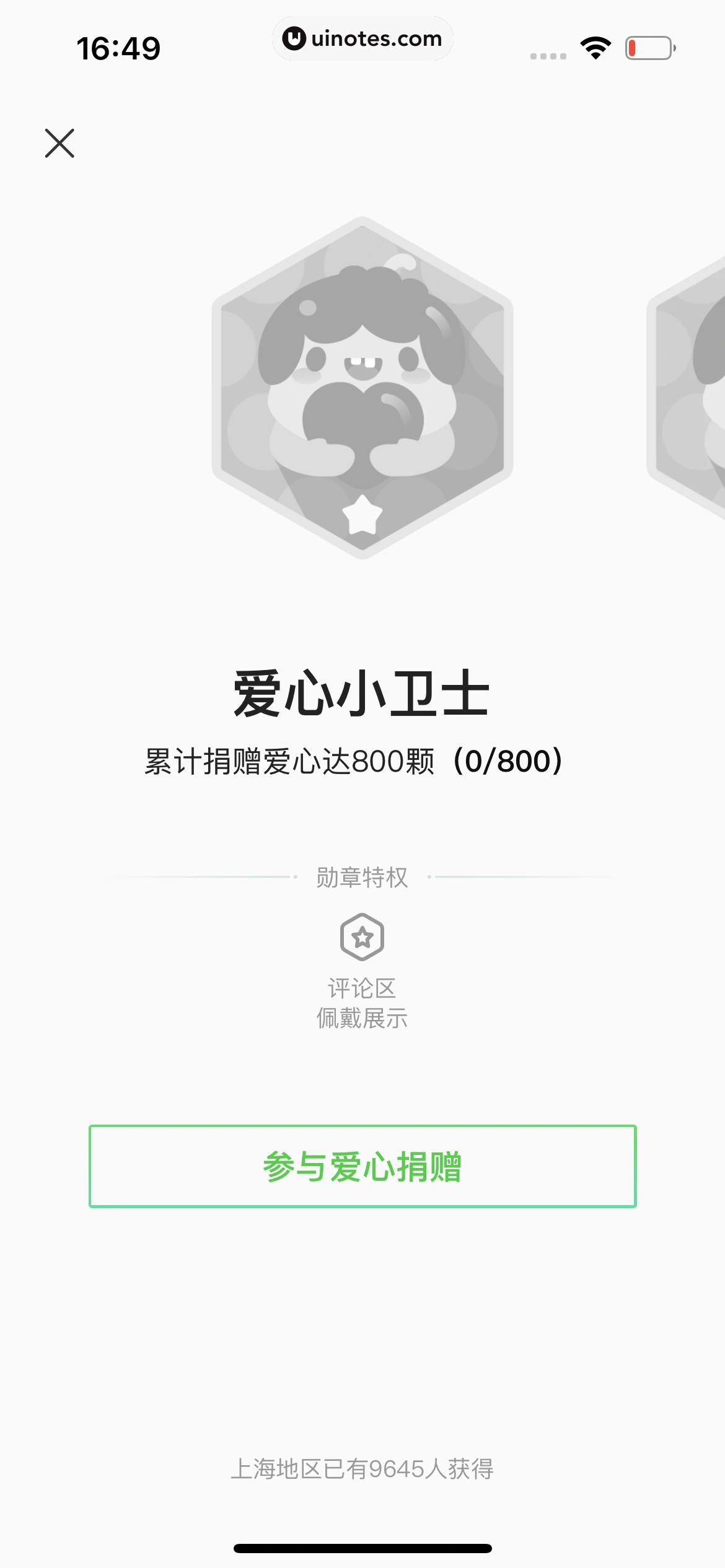Close the 爱心小卫士 badge page
The width and height of the screenshot is (725, 1568).
point(59,143)
